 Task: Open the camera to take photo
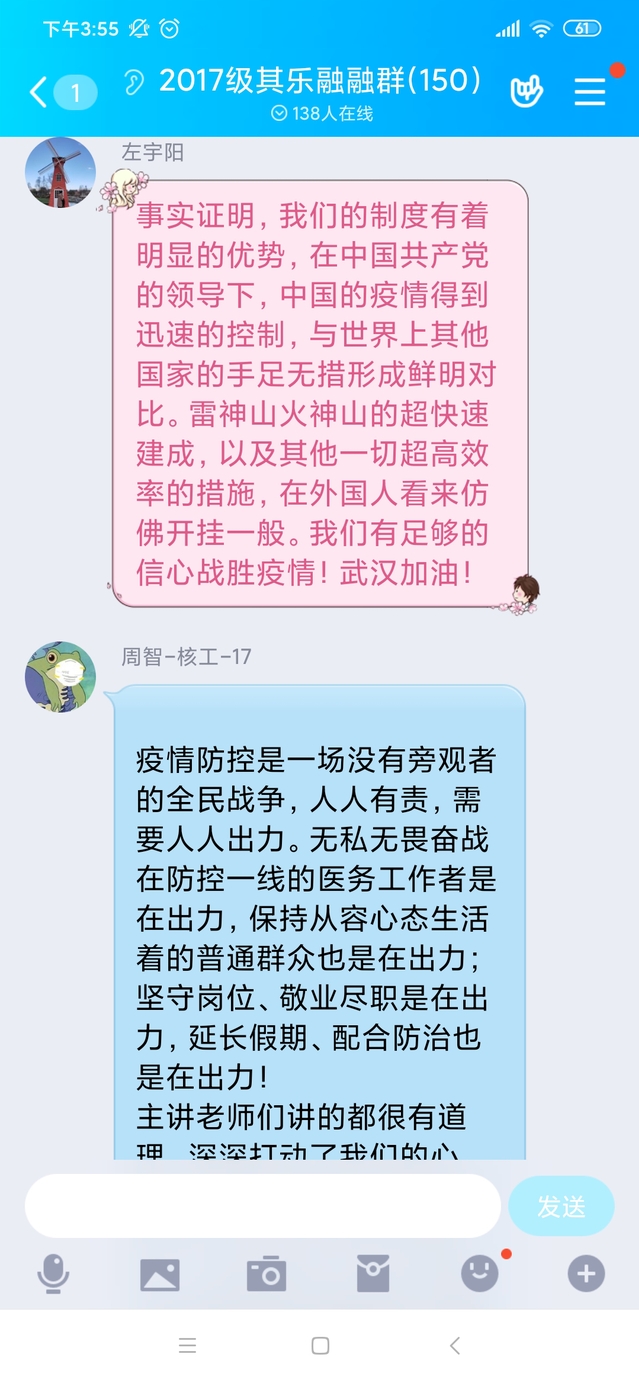266,1274
